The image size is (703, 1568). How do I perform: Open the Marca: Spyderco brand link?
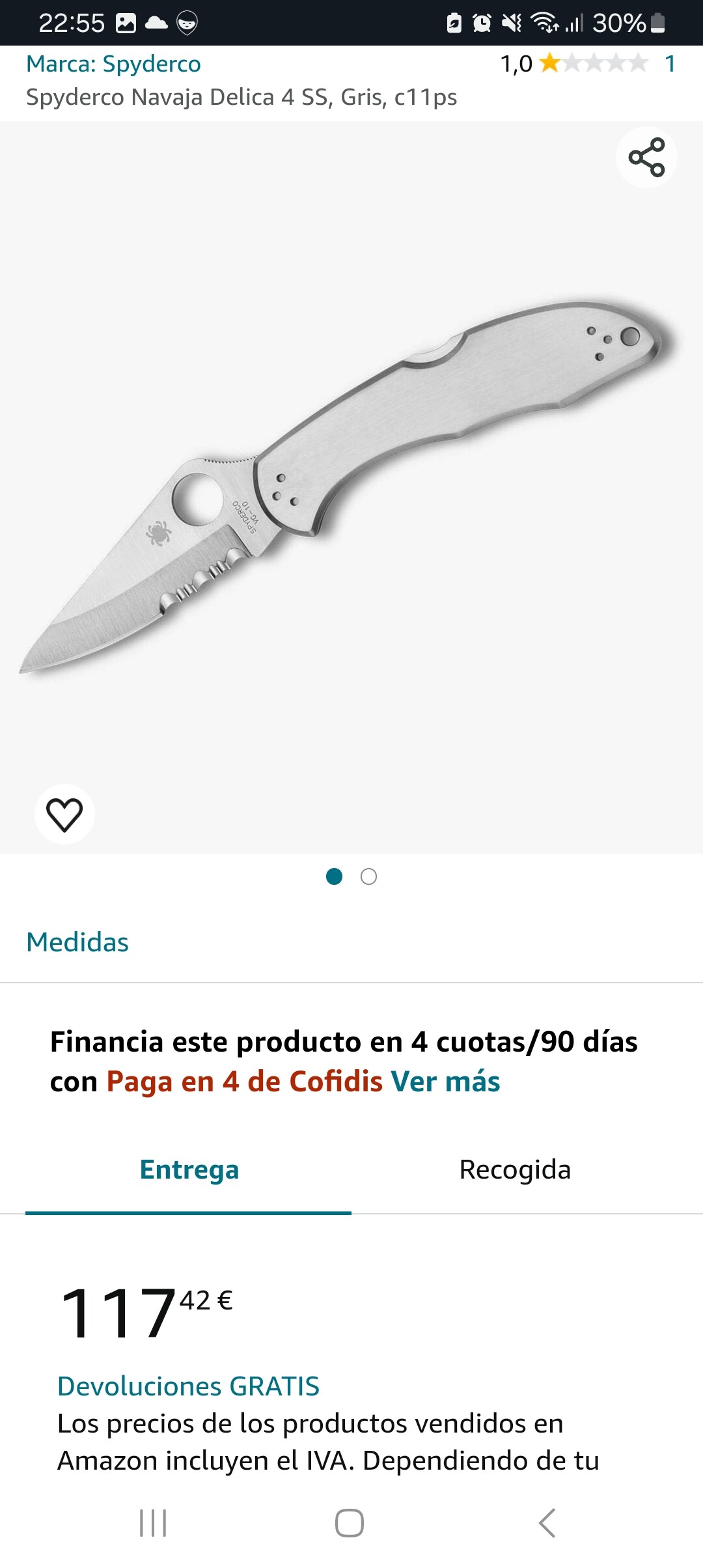[113, 64]
